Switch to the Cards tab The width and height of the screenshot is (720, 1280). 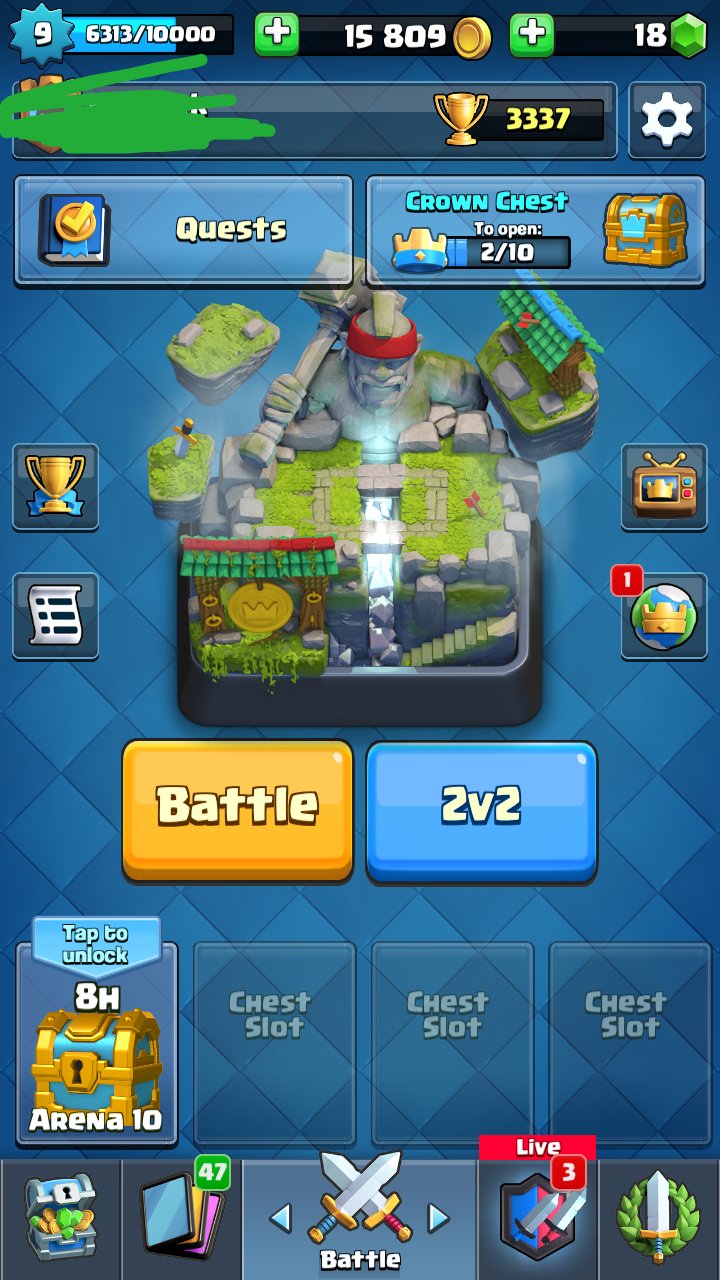coord(181,1218)
